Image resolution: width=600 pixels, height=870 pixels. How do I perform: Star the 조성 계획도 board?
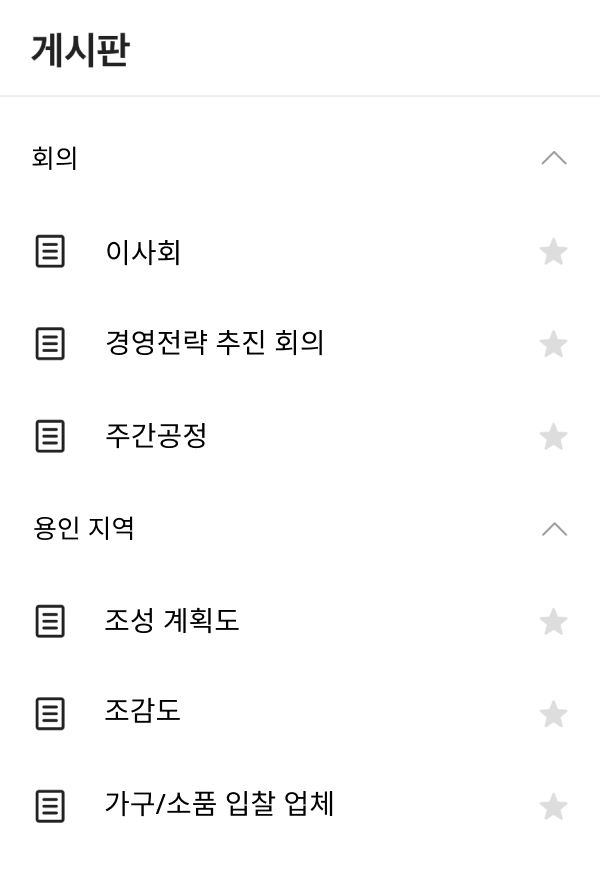(x=553, y=622)
